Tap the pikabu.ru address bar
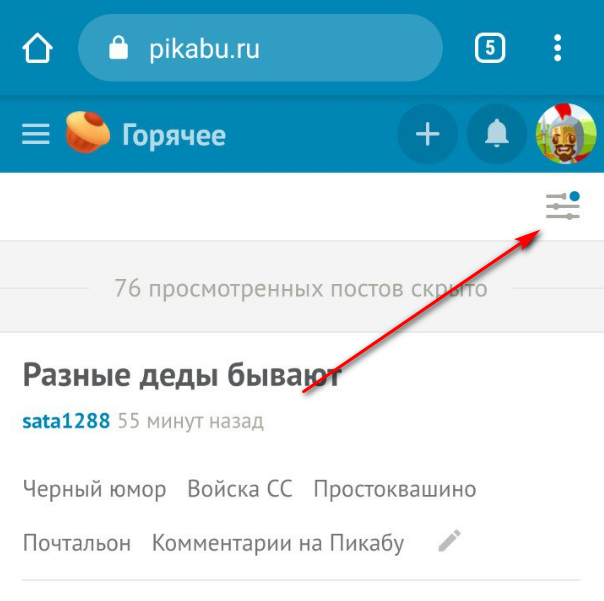604x601 pixels. (x=260, y=48)
